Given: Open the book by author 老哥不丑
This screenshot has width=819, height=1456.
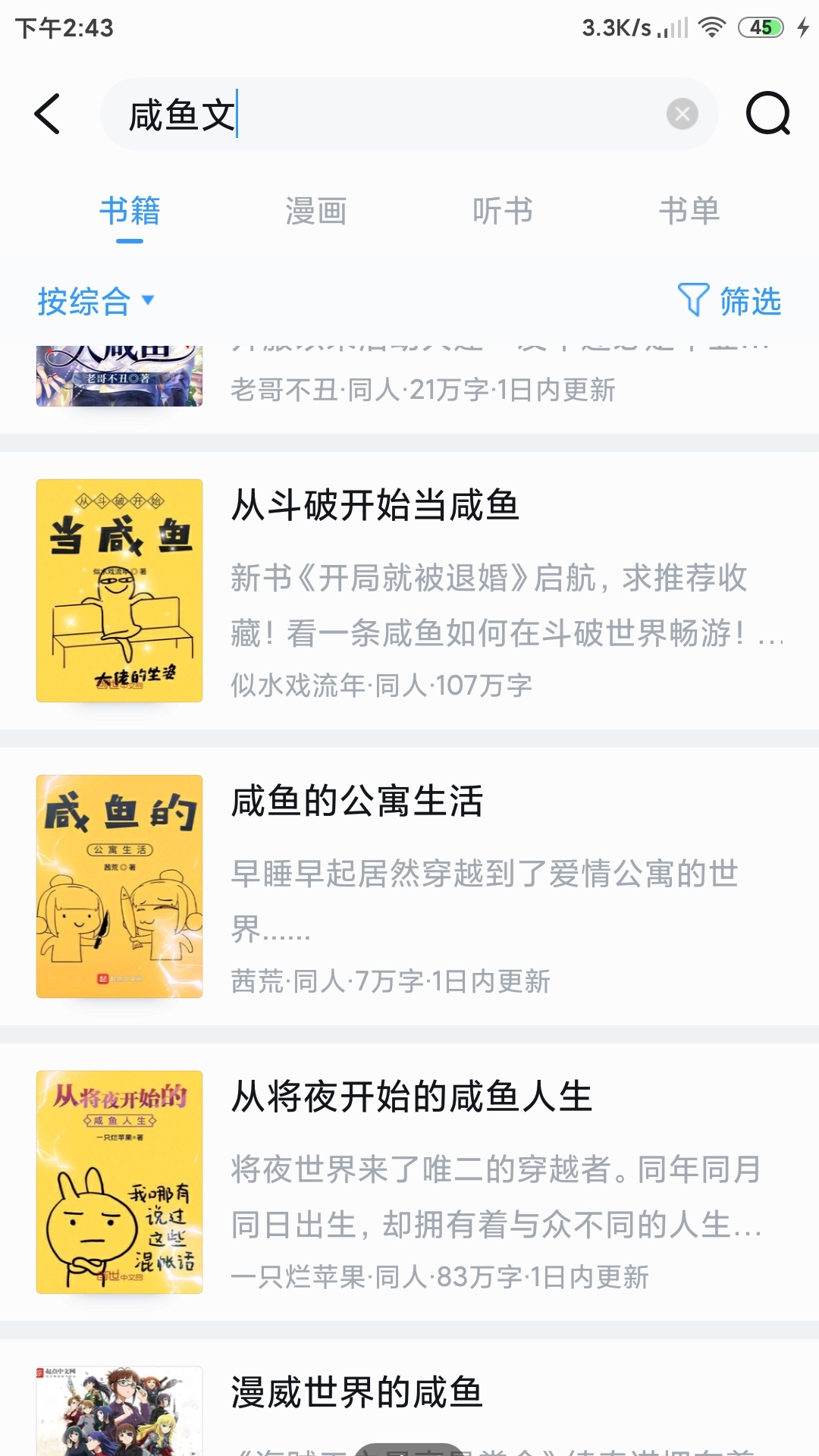Looking at the screenshot, I should coord(409,387).
